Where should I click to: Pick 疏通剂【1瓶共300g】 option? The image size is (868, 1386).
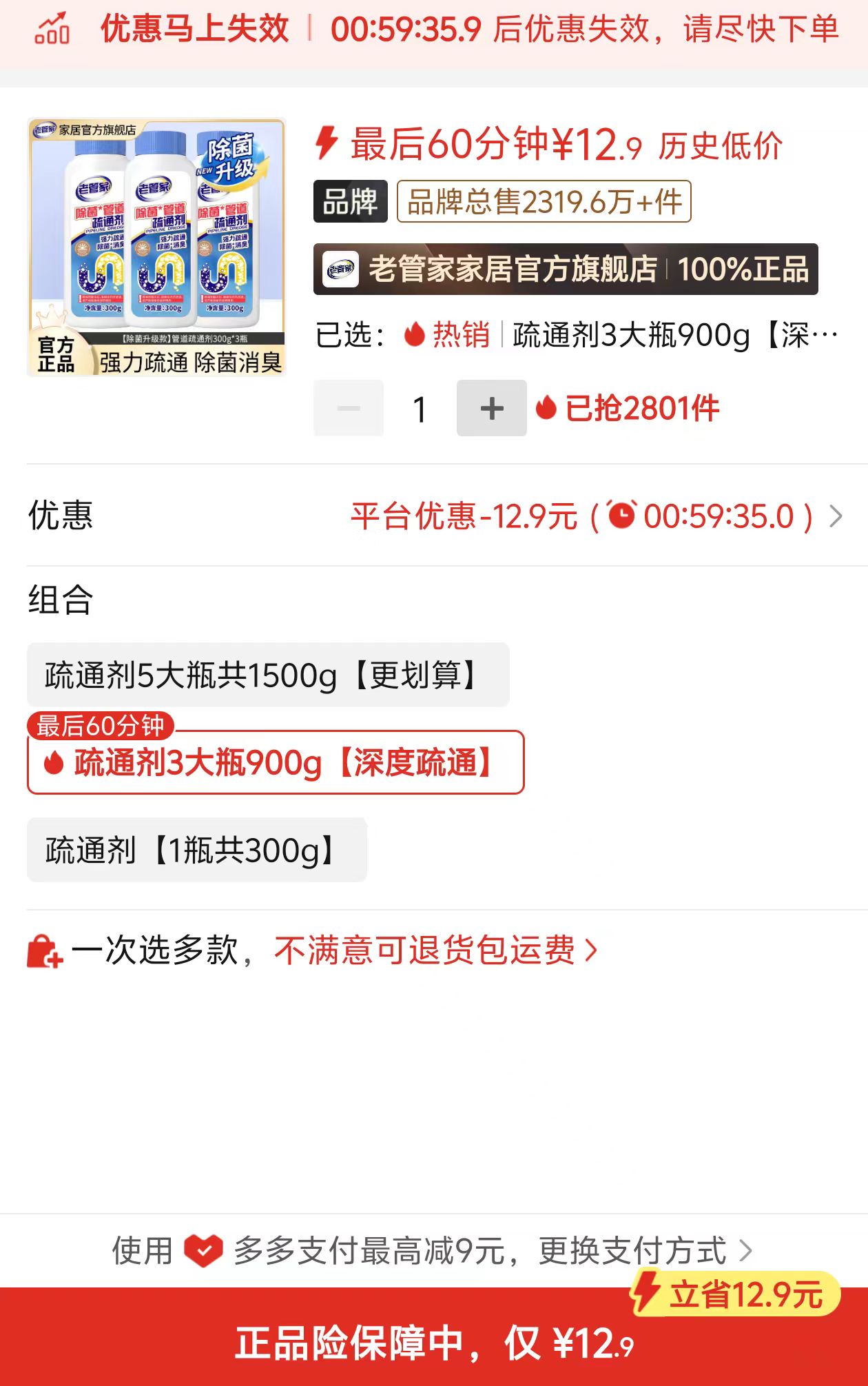[196, 850]
